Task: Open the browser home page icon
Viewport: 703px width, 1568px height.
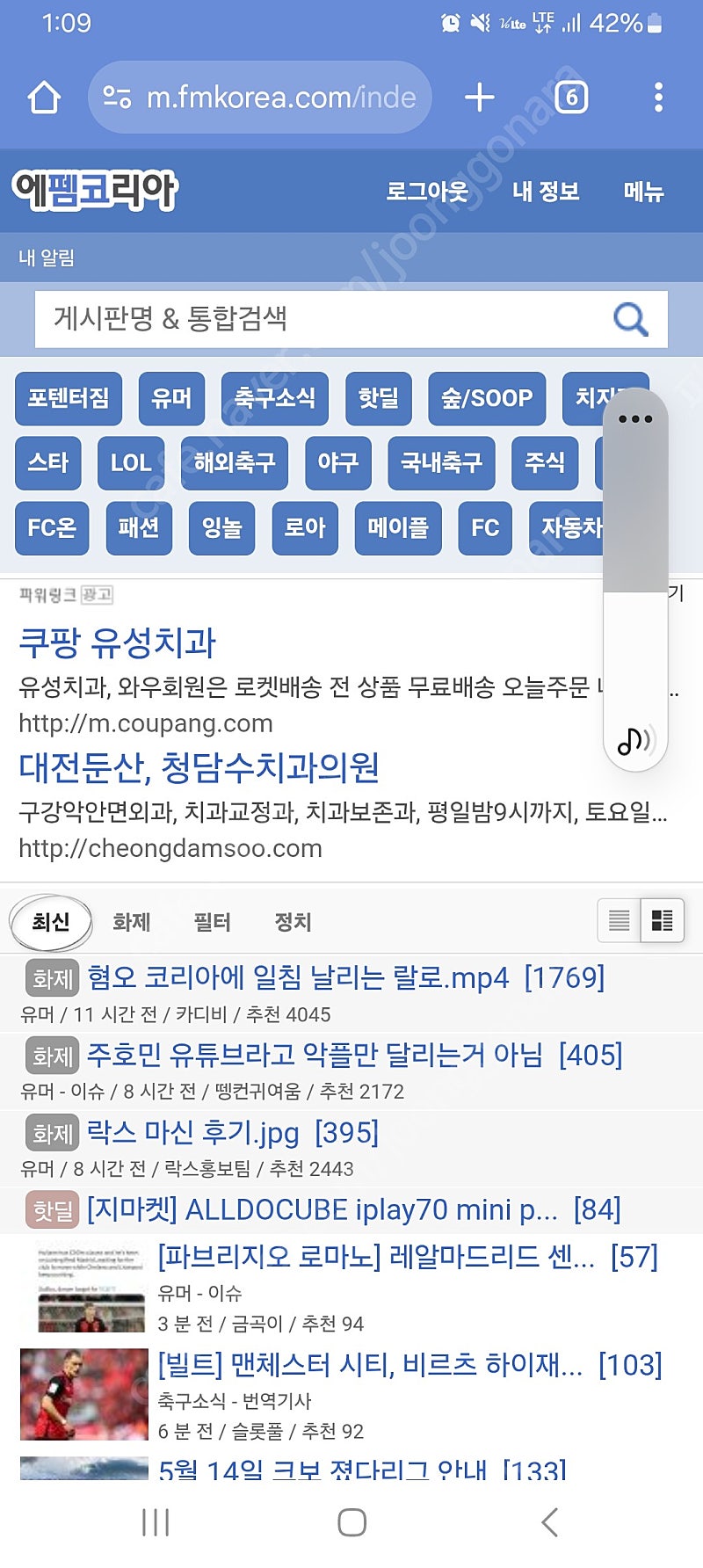Action: click(x=44, y=98)
